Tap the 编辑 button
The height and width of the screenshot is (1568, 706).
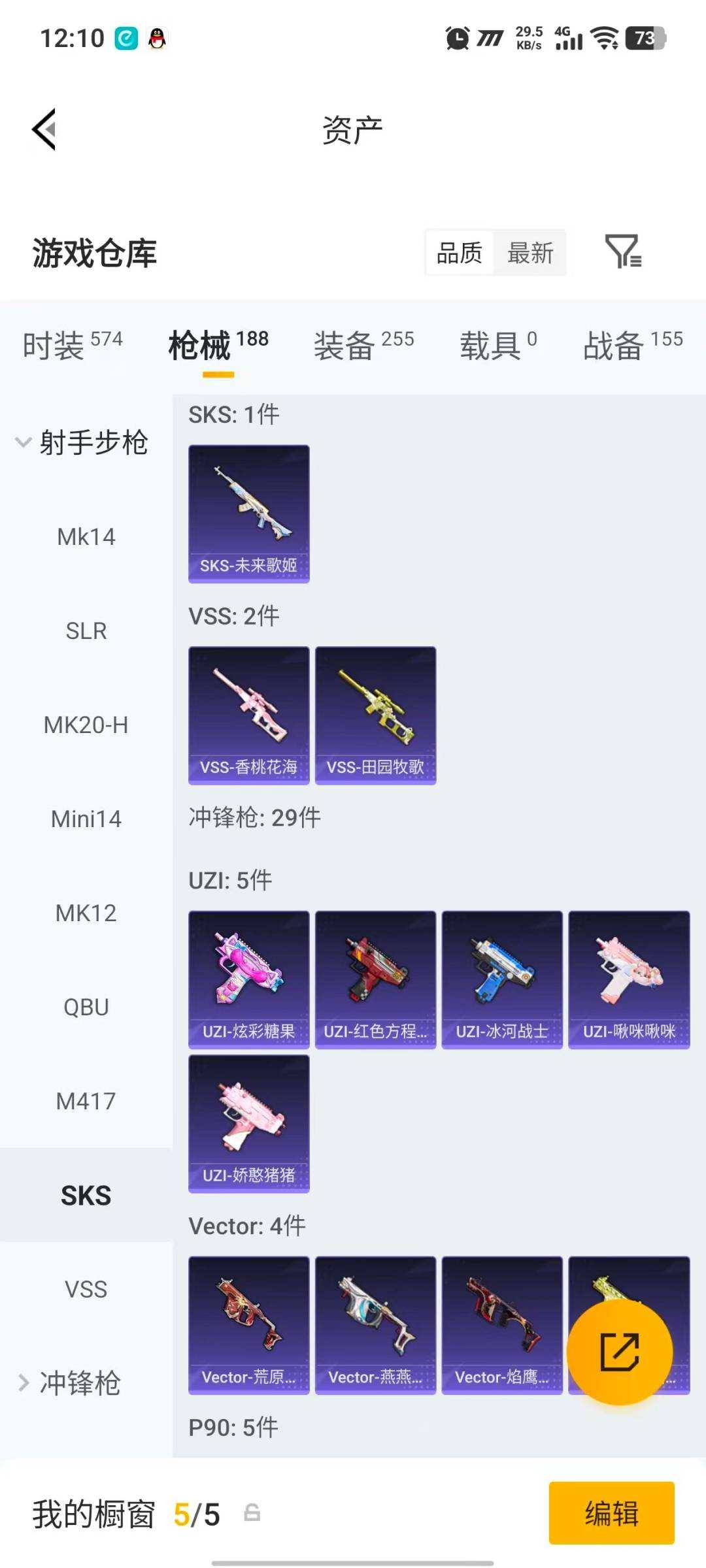click(612, 1514)
